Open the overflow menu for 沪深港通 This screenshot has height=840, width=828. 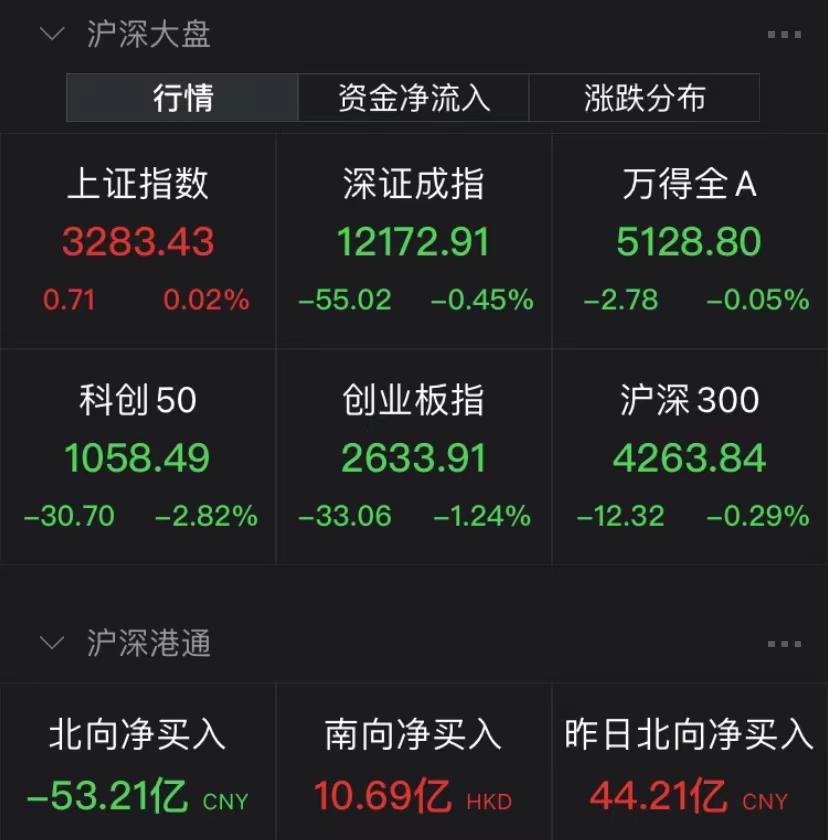783,644
